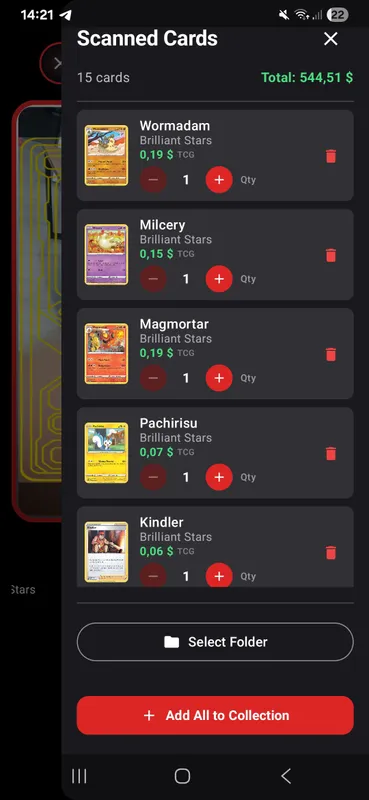Open recent apps from the navigation bar
This screenshot has width=369, height=800.
click(x=79, y=776)
